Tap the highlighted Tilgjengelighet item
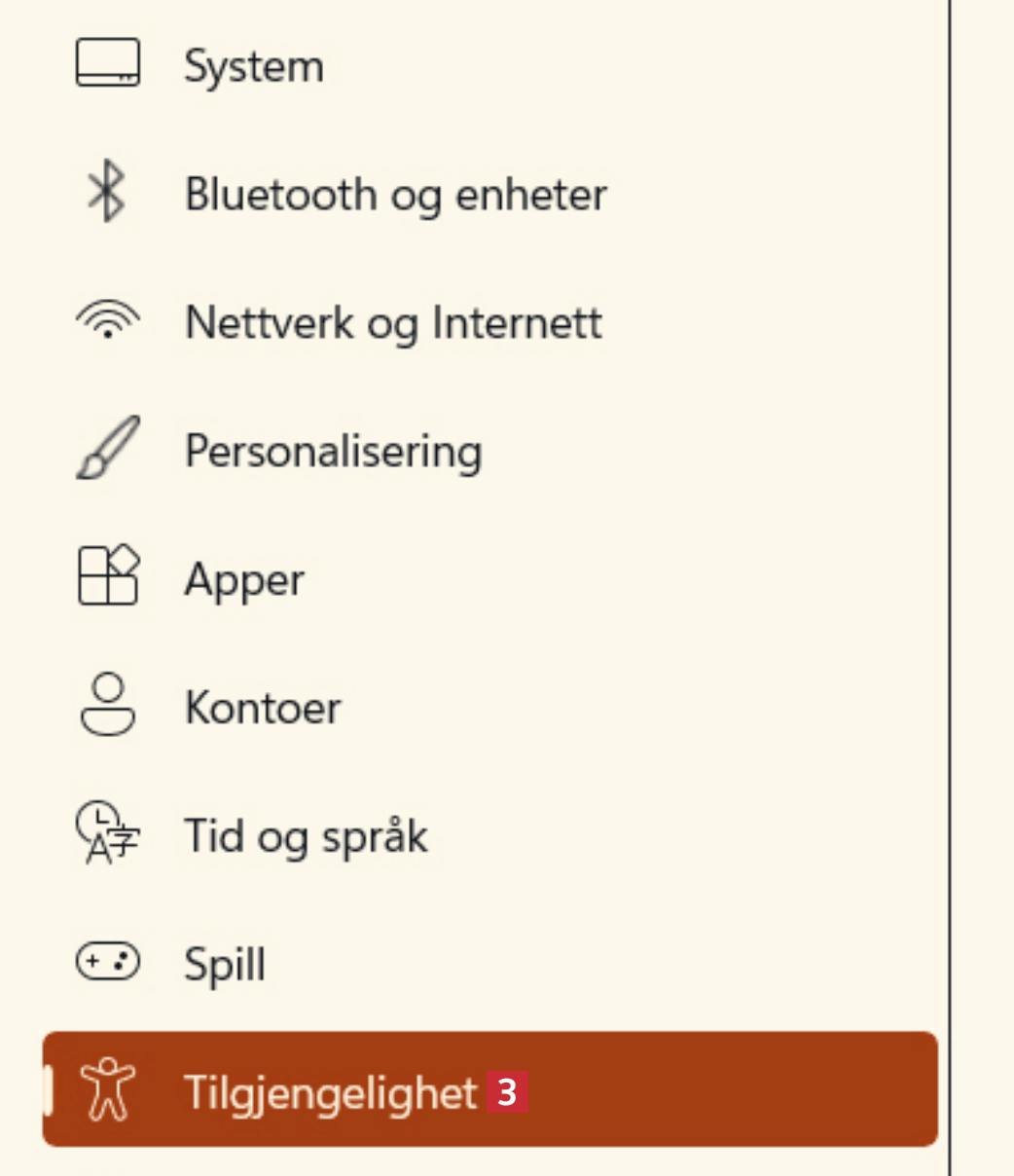Image resolution: width=1014 pixels, height=1176 pixels. click(331, 1092)
